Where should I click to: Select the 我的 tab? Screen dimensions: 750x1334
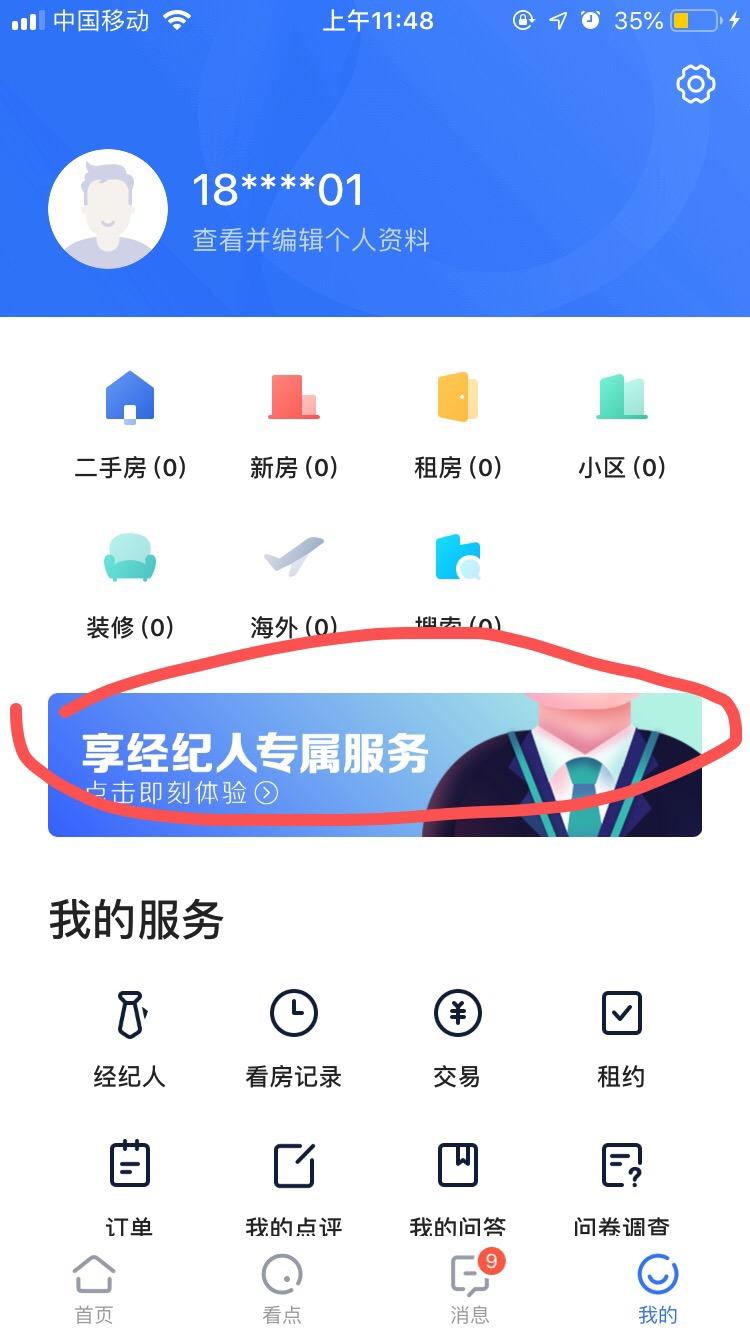(657, 1290)
